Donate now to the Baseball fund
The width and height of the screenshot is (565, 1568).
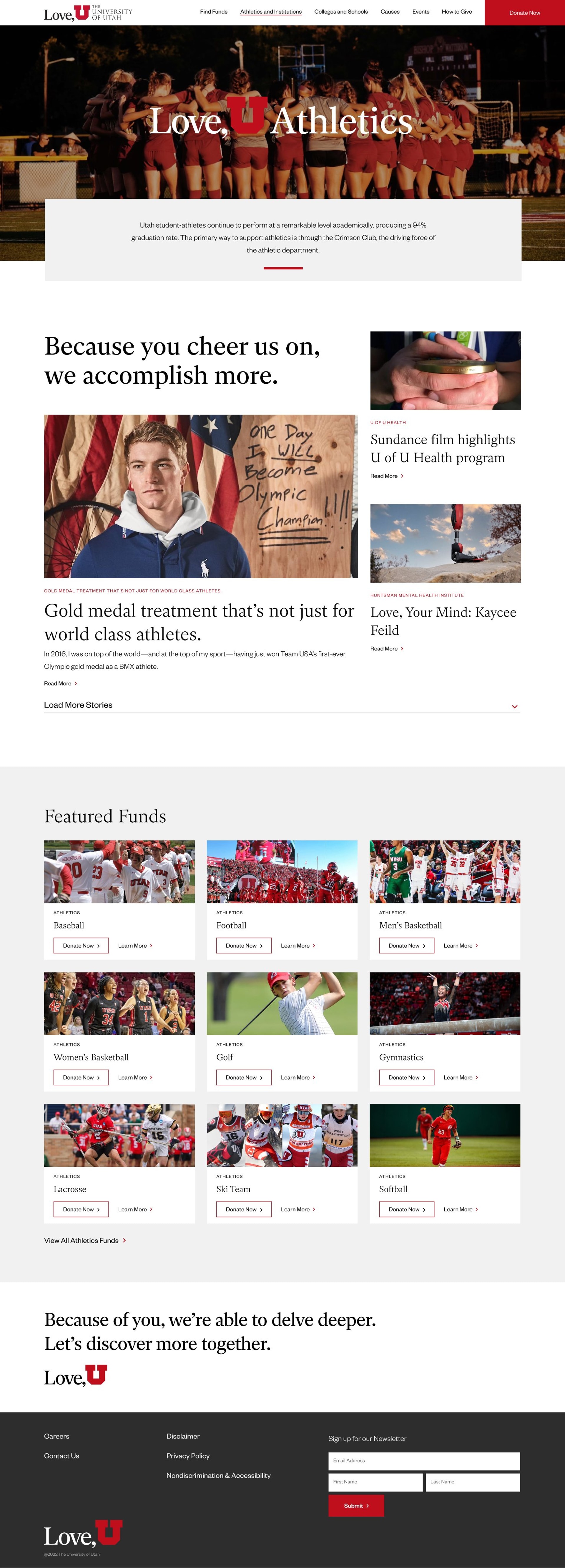[81, 945]
